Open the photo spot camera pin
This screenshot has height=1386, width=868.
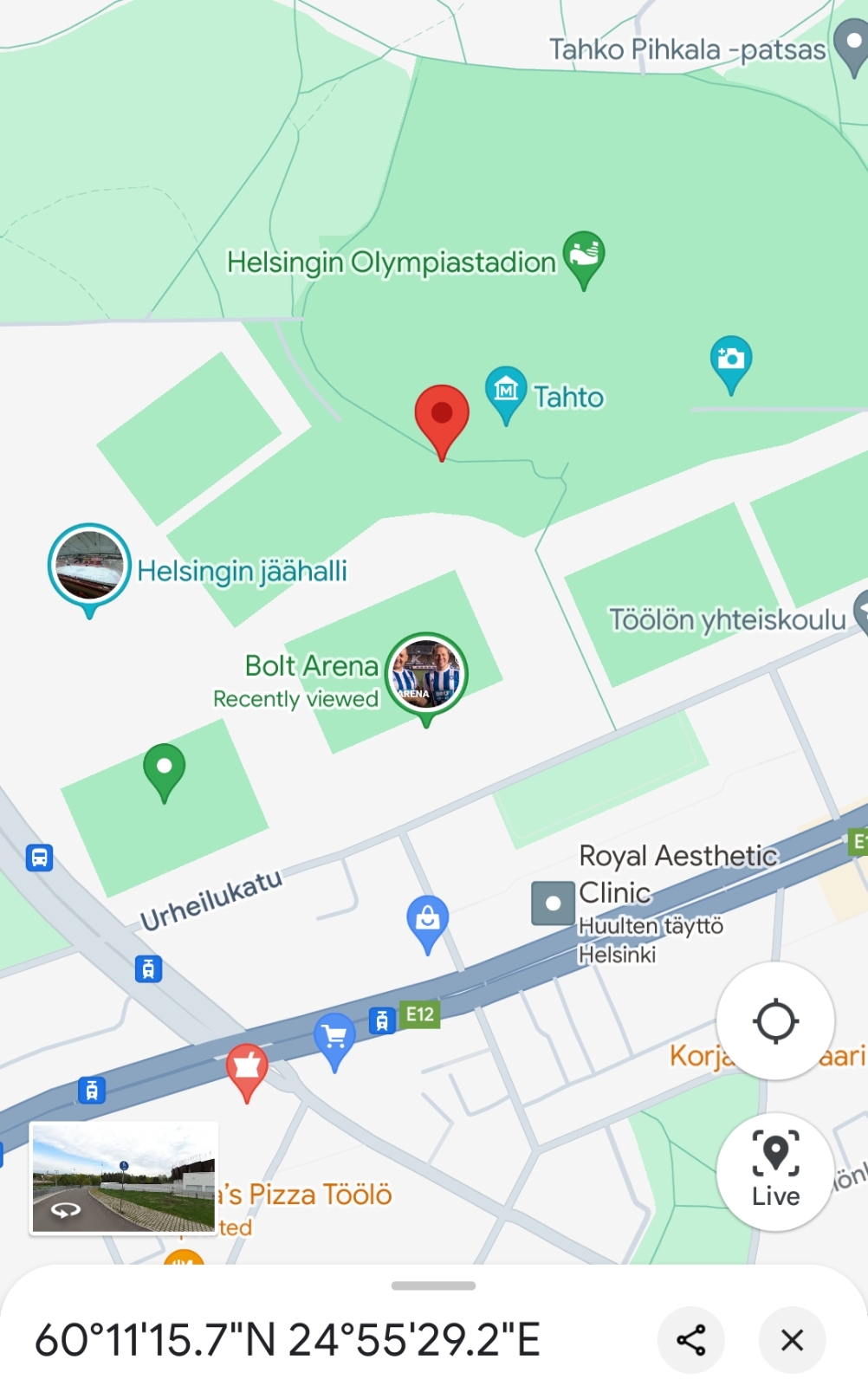731,359
